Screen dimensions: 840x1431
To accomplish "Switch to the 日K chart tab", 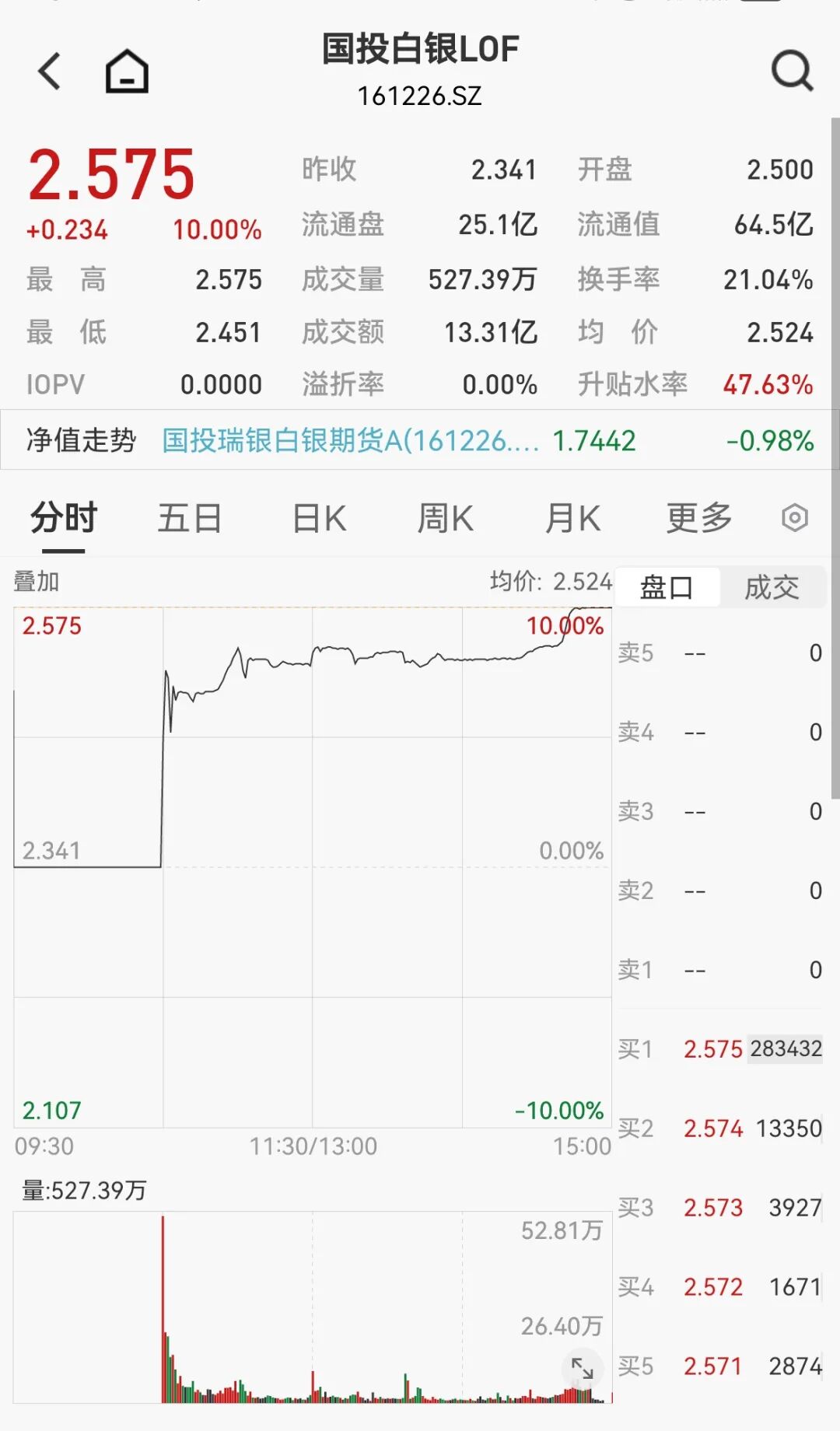I will tap(319, 519).
